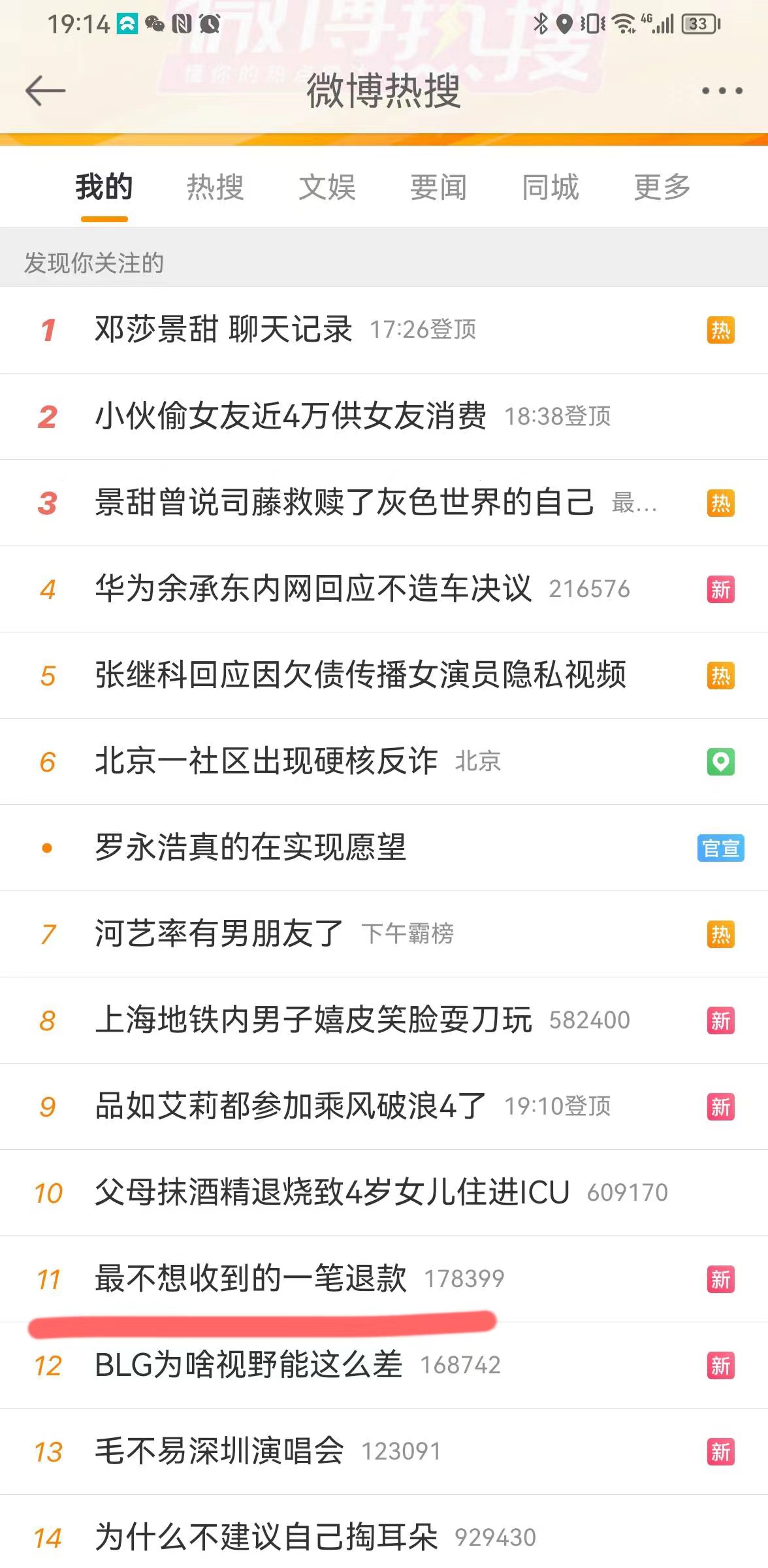
Task: Select the 要闻 tab
Action: (x=438, y=188)
